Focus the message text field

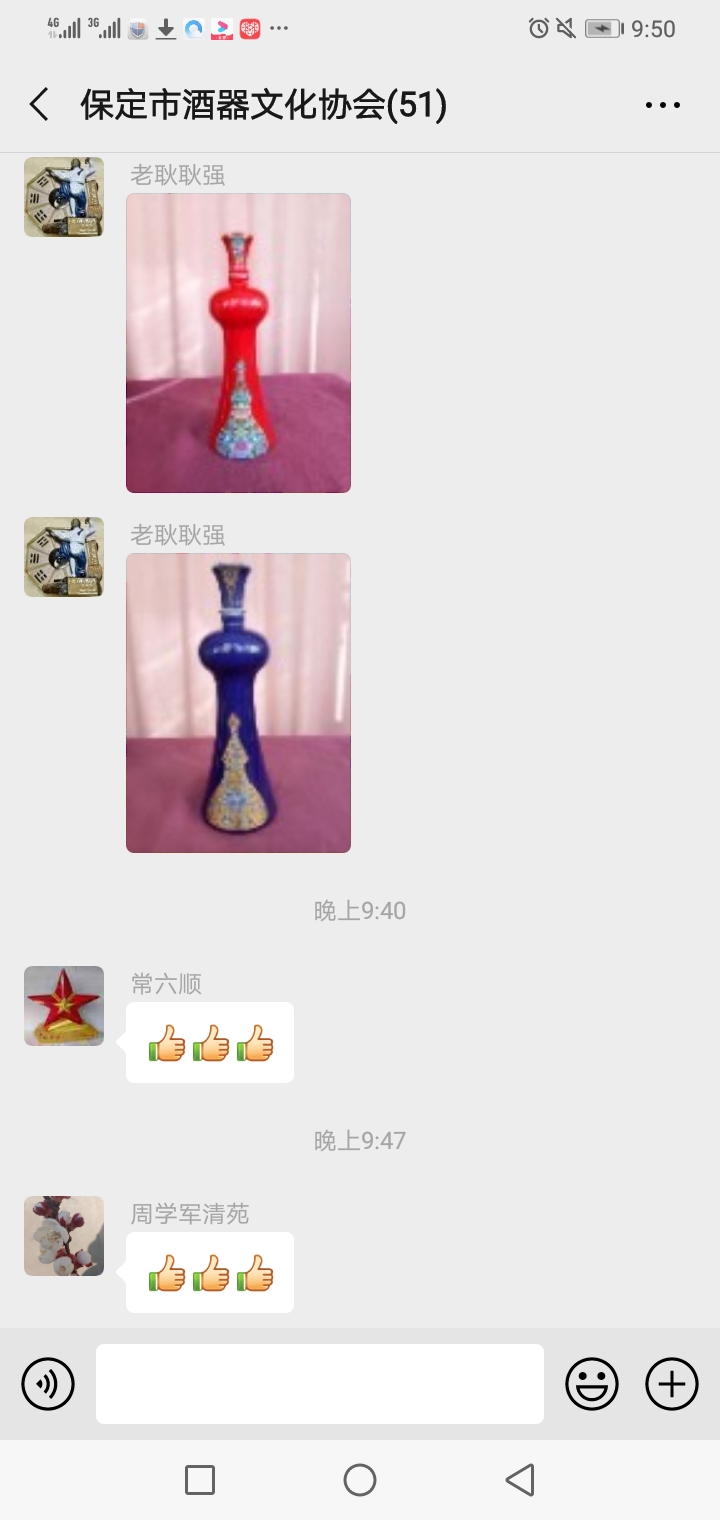(x=320, y=1384)
